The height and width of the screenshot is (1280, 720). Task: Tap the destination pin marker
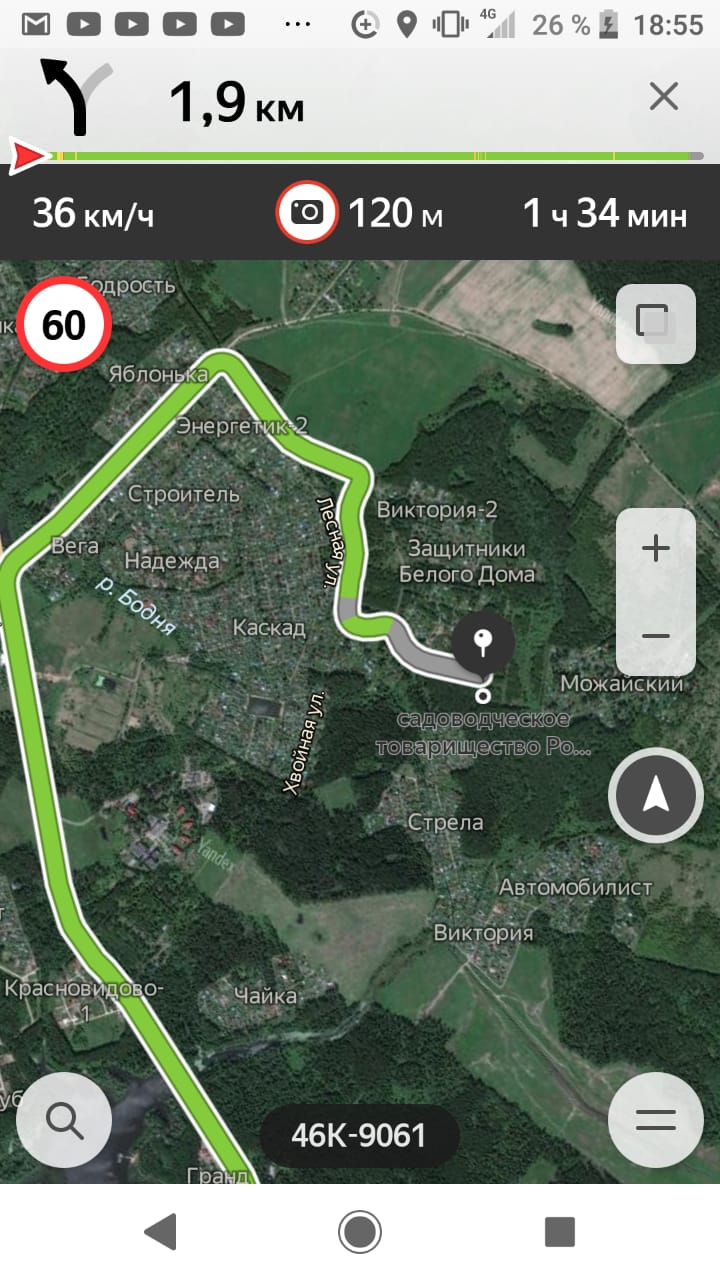[483, 642]
